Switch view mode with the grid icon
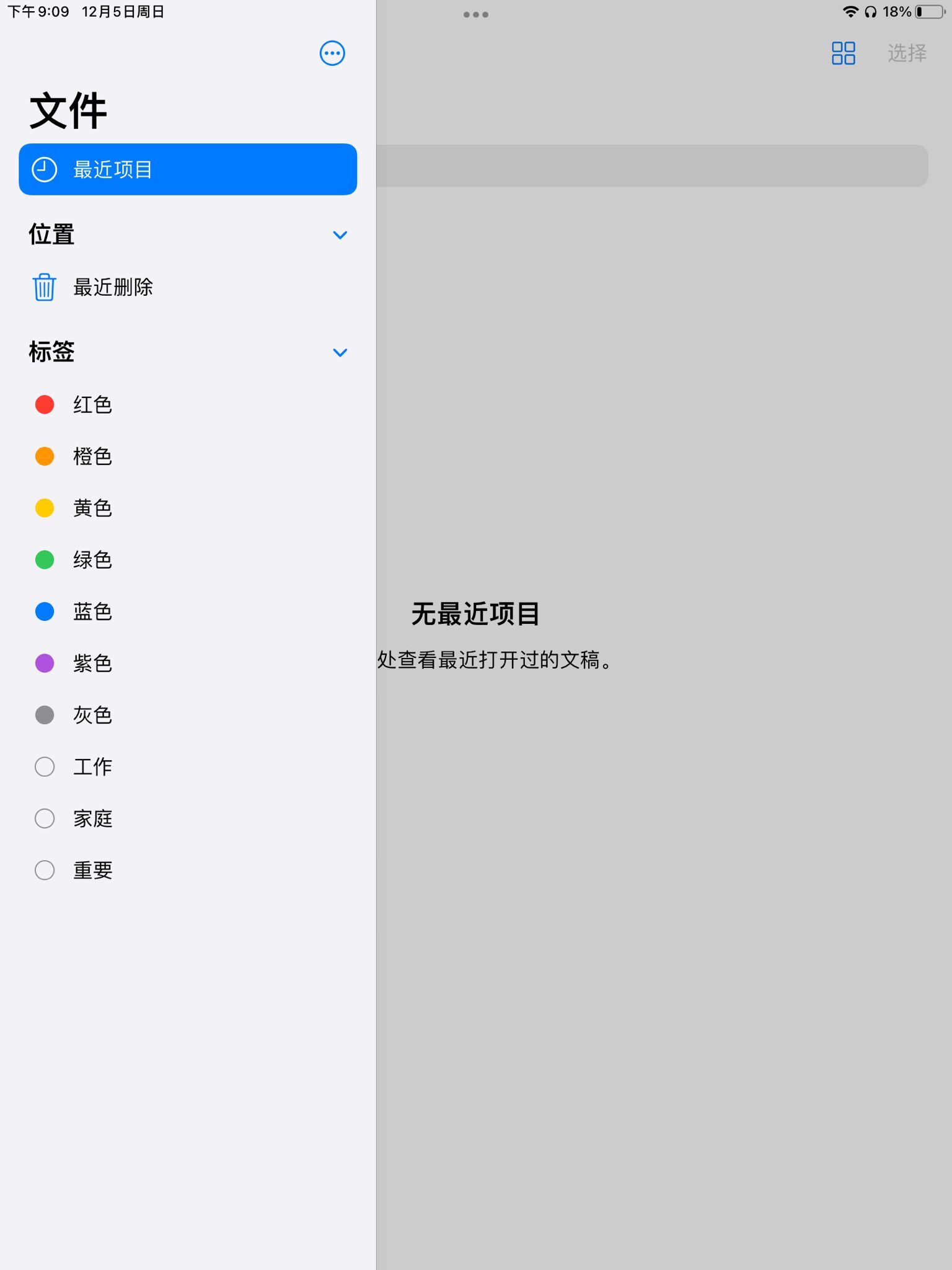Image resolution: width=952 pixels, height=1270 pixels. (843, 53)
